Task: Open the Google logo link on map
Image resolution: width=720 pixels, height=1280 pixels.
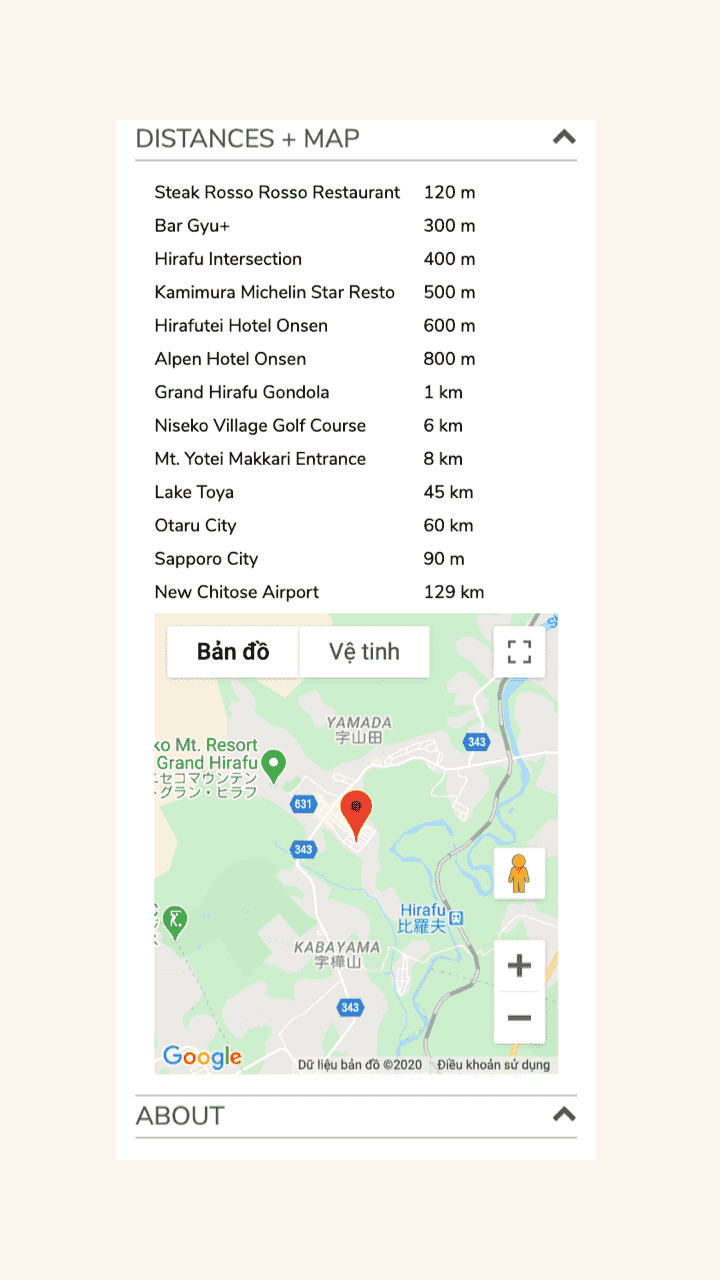Action: tap(202, 1056)
